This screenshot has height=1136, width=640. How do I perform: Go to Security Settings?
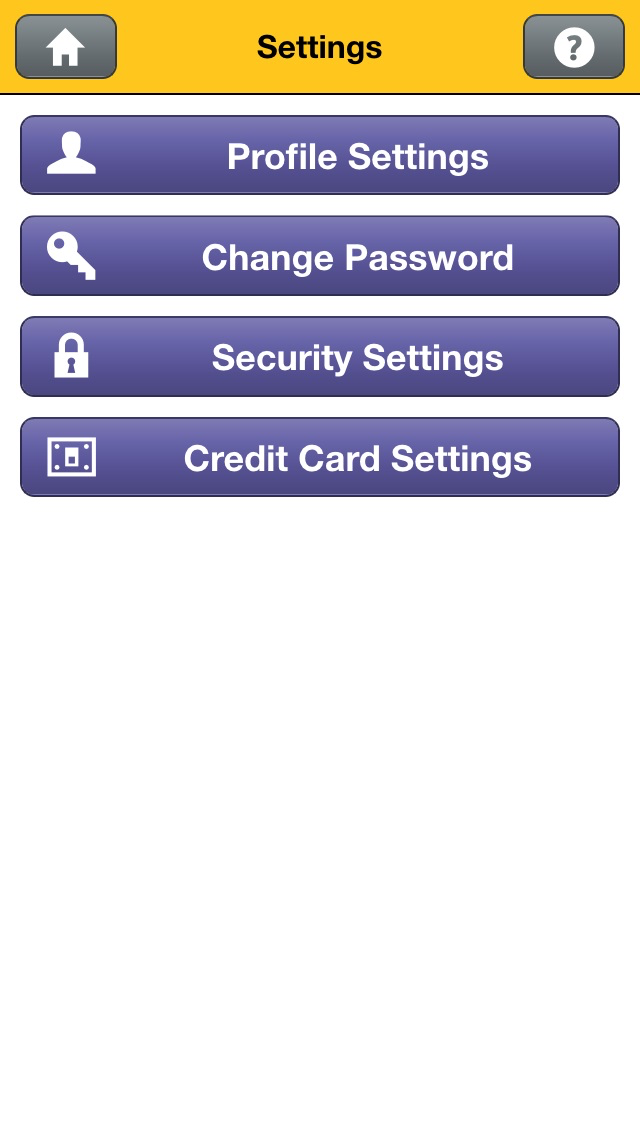(x=320, y=357)
